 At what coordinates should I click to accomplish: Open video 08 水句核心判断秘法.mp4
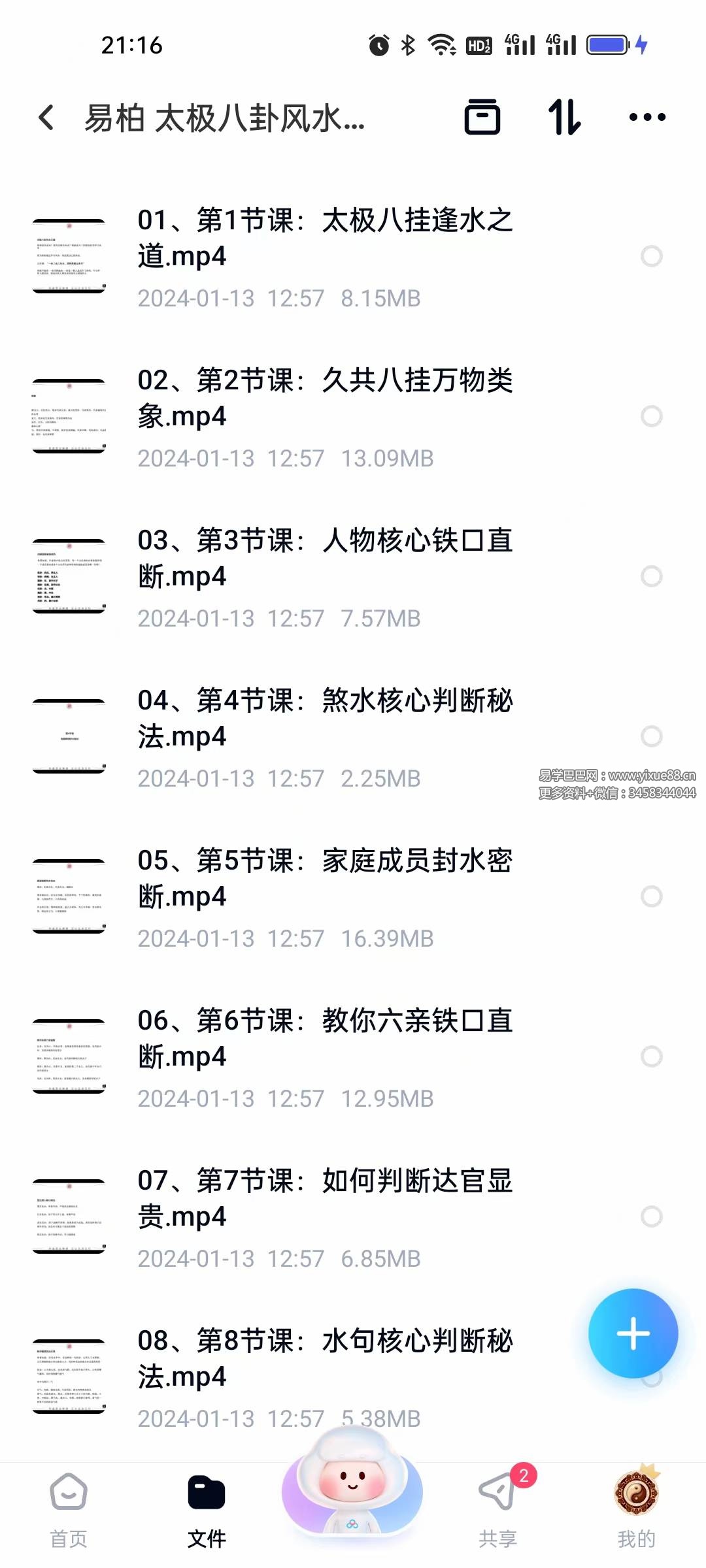click(x=324, y=1359)
